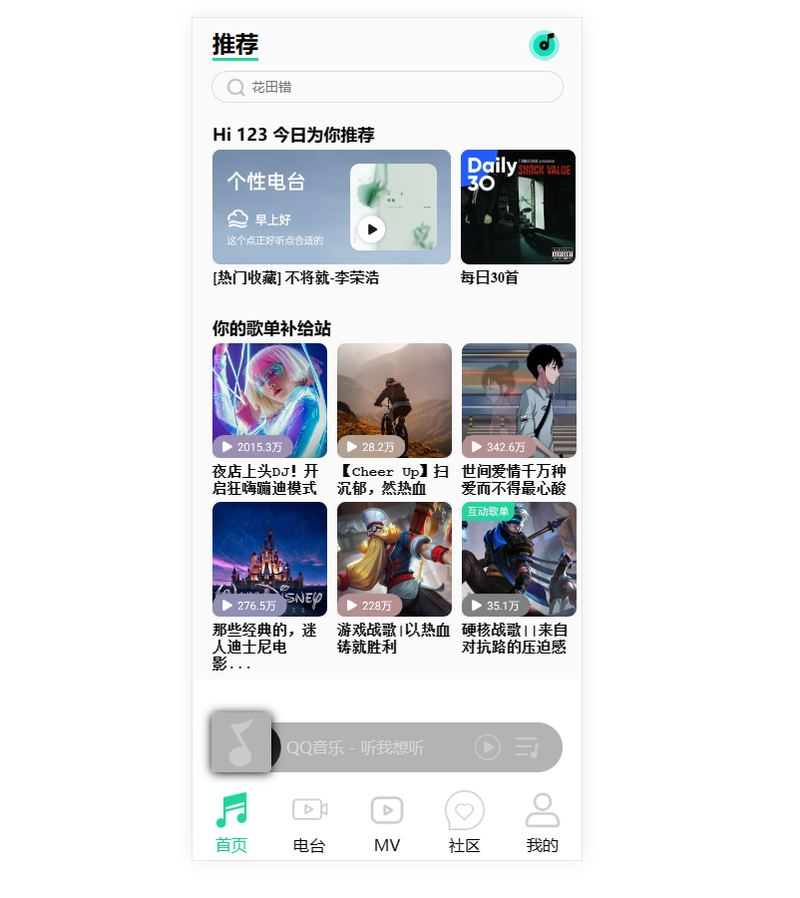
Task: Open the music icon at top right
Action: pyautogui.click(x=543, y=45)
